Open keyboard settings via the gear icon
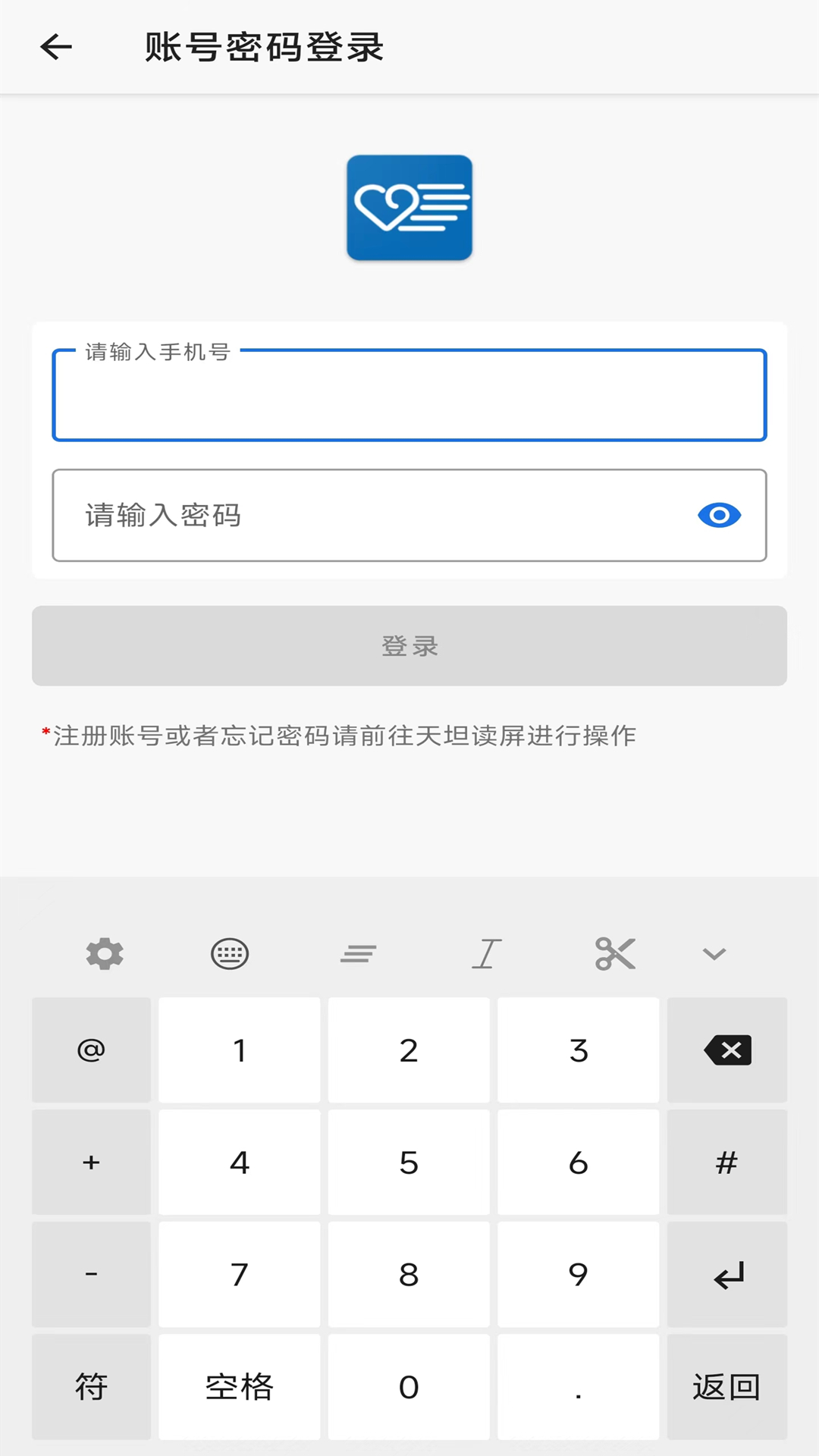 pyautogui.click(x=105, y=954)
